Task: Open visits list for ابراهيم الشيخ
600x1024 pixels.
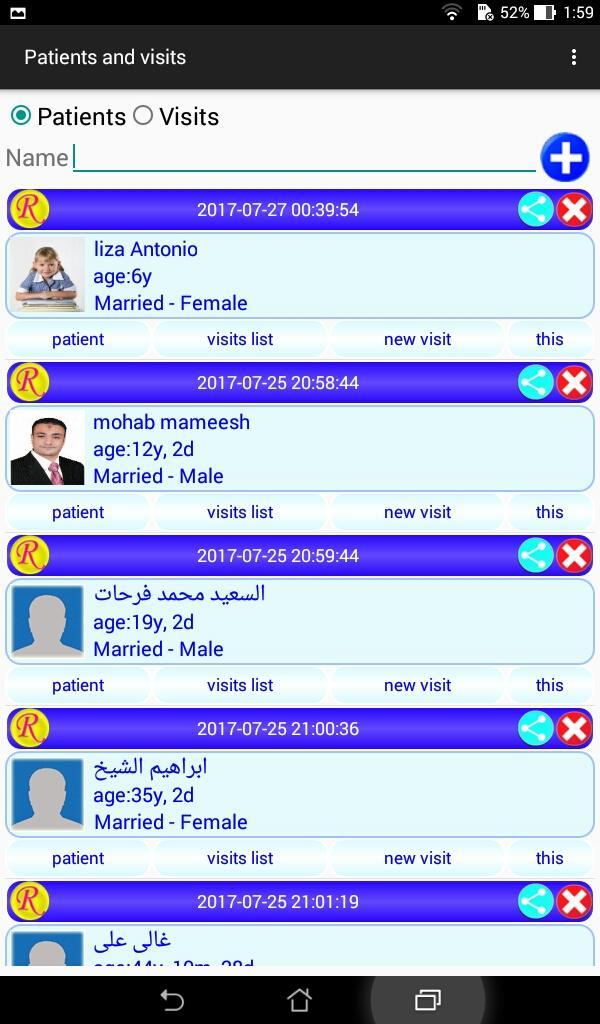Action: [x=240, y=858]
